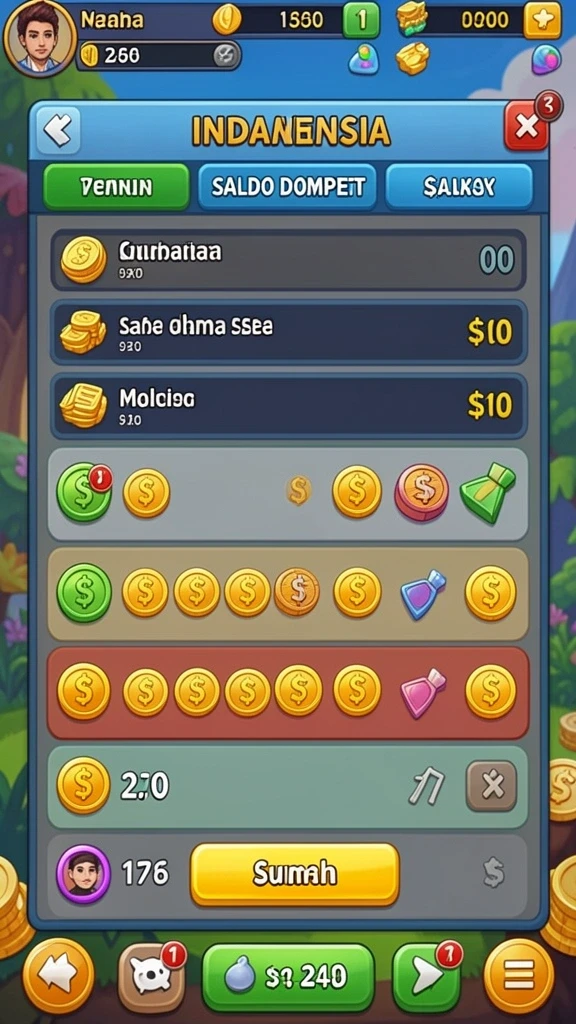Open the orange hamburger menu

520,976
